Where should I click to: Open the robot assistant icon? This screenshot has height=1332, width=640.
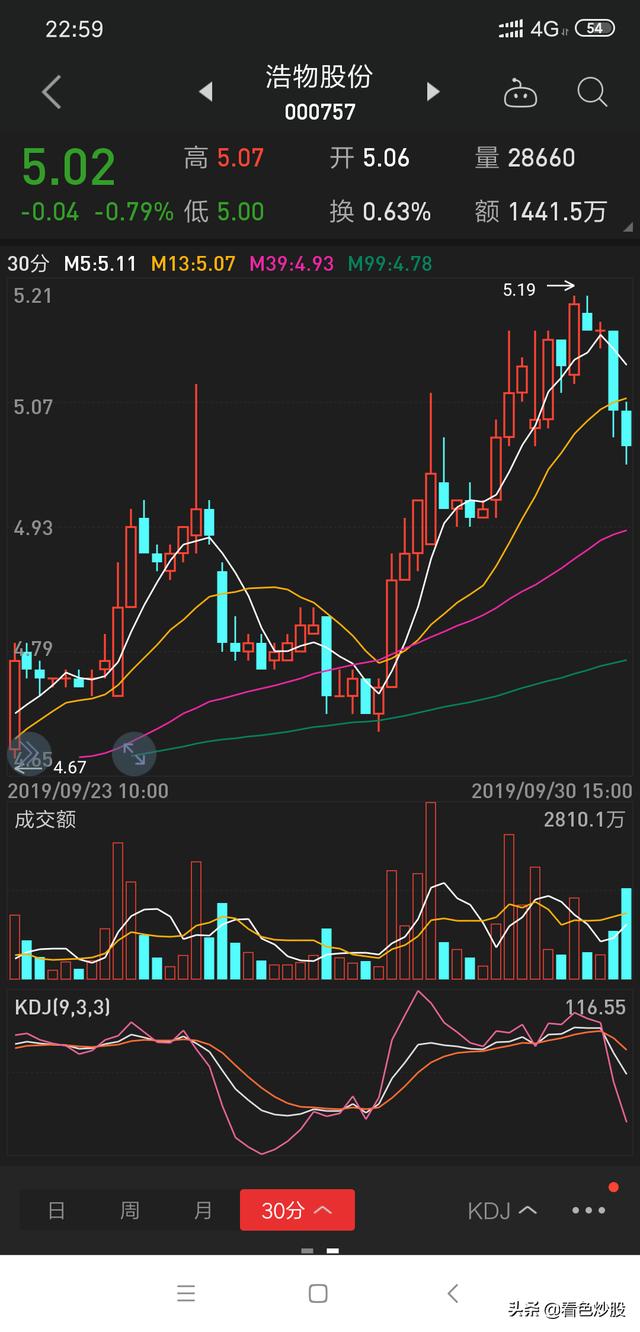[520, 93]
